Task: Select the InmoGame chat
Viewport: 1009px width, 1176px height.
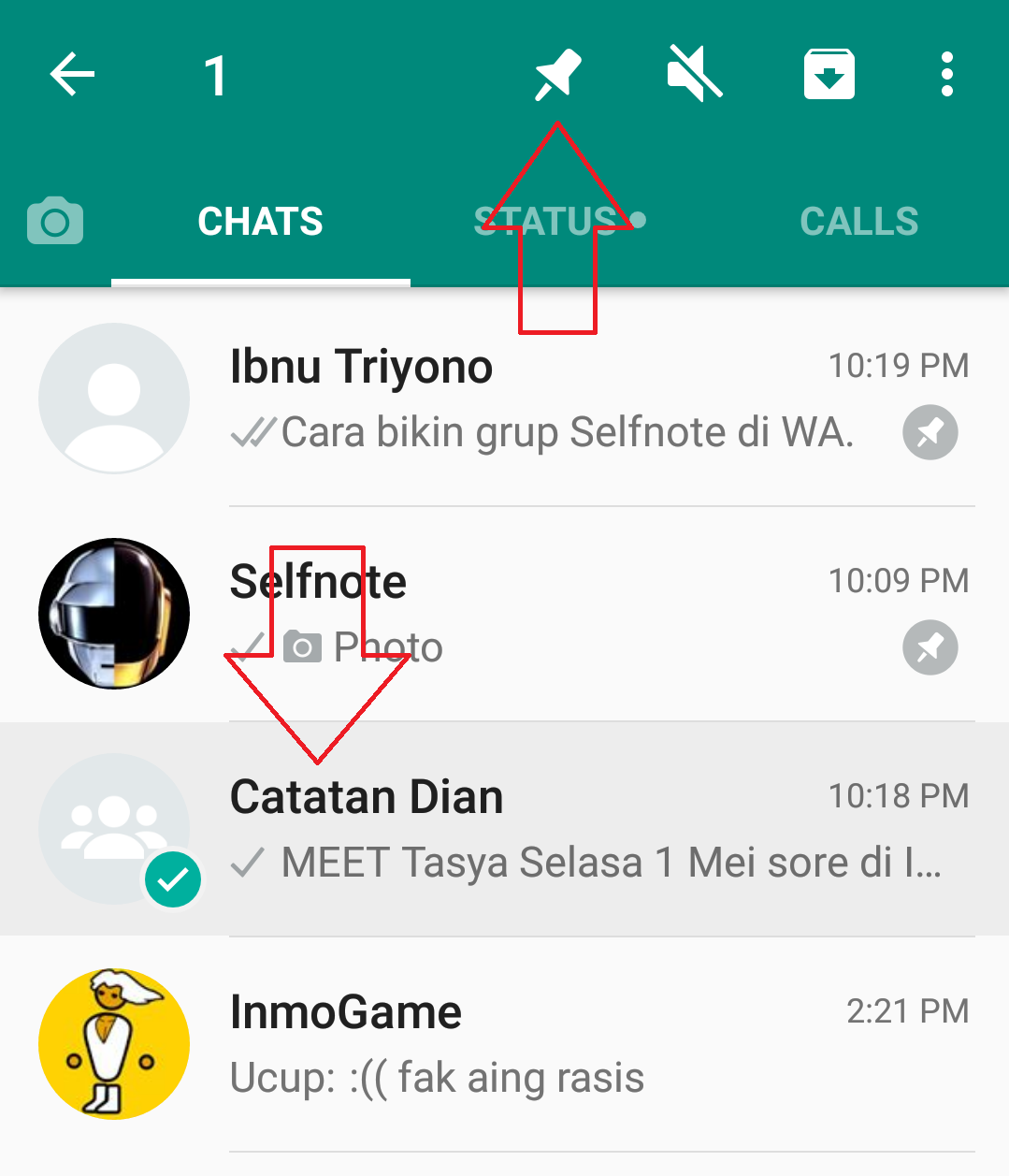Action: 561,1045
